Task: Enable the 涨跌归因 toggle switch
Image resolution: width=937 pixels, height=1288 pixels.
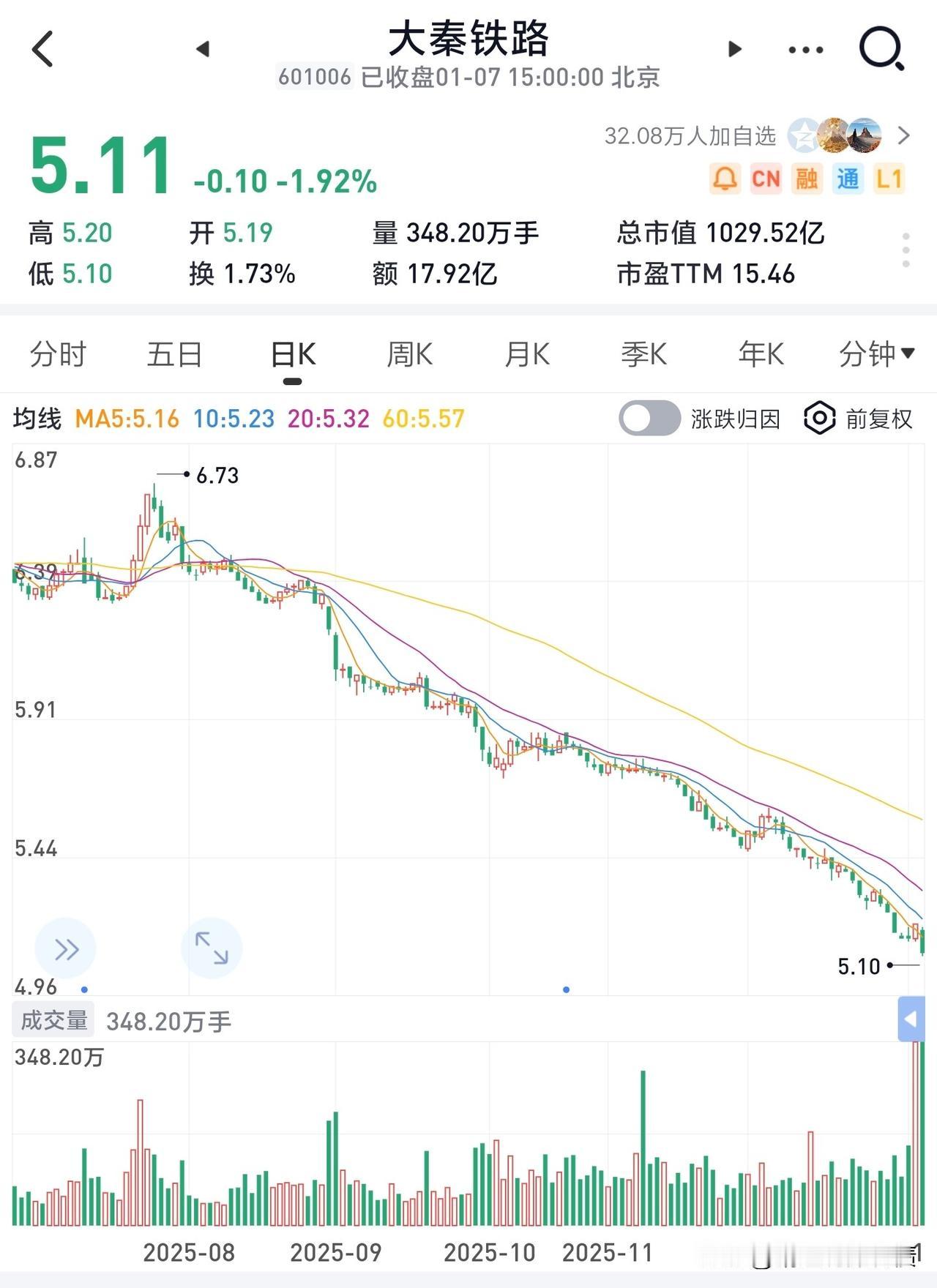Action: 648,418
